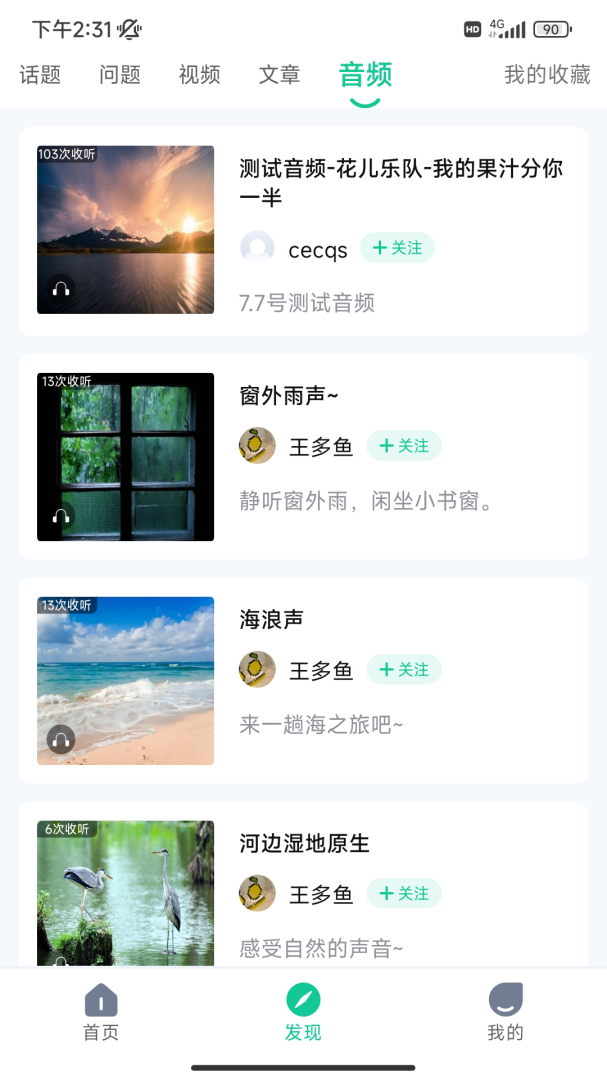607x1080 pixels.
Task: Follow 王多鱼 on the 窗外雨声~ card
Action: (404, 446)
